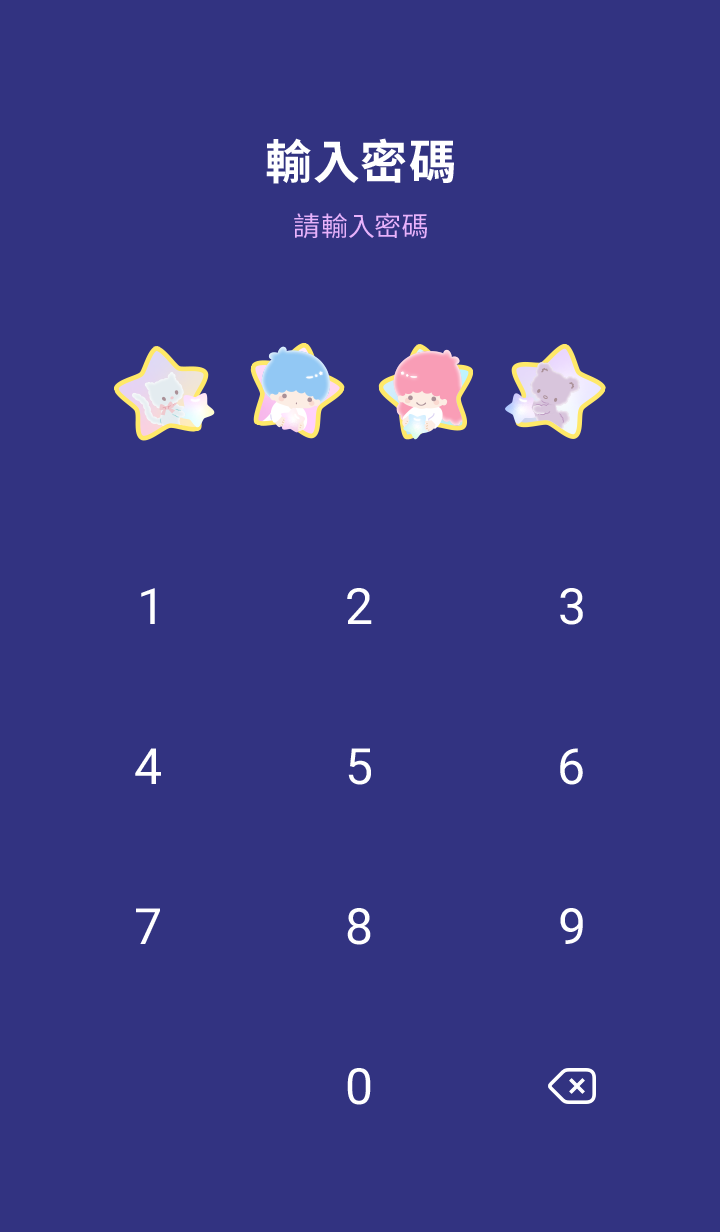This screenshot has height=1232, width=720.
Task: Enter digit 8
Action: [x=359, y=927]
